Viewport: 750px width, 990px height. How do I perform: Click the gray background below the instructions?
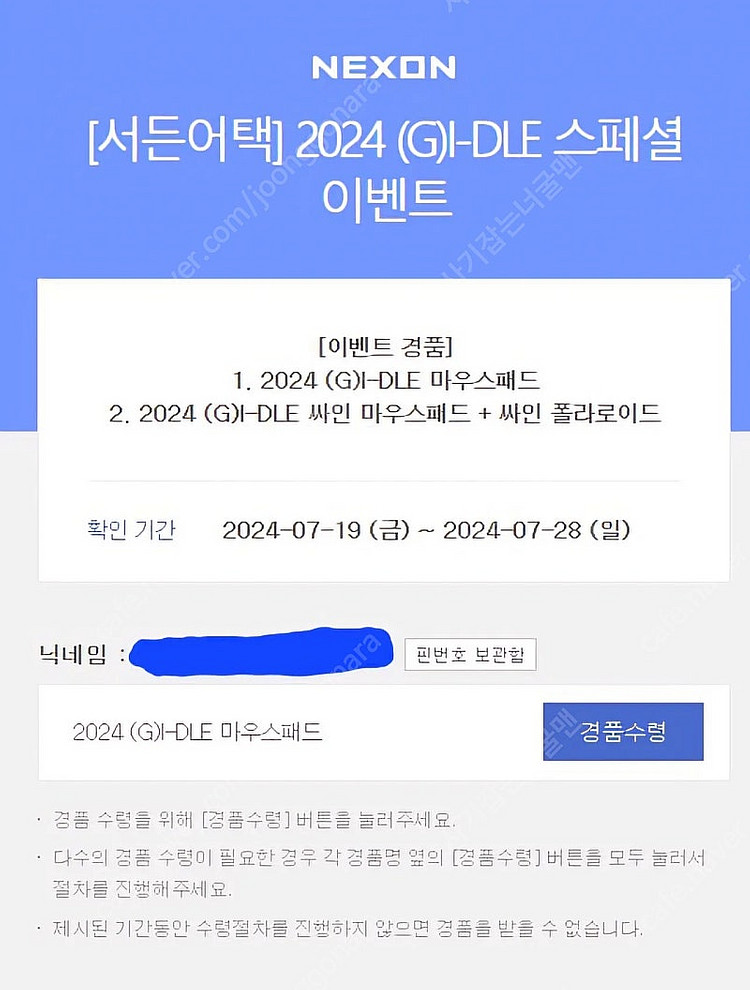tap(375, 970)
